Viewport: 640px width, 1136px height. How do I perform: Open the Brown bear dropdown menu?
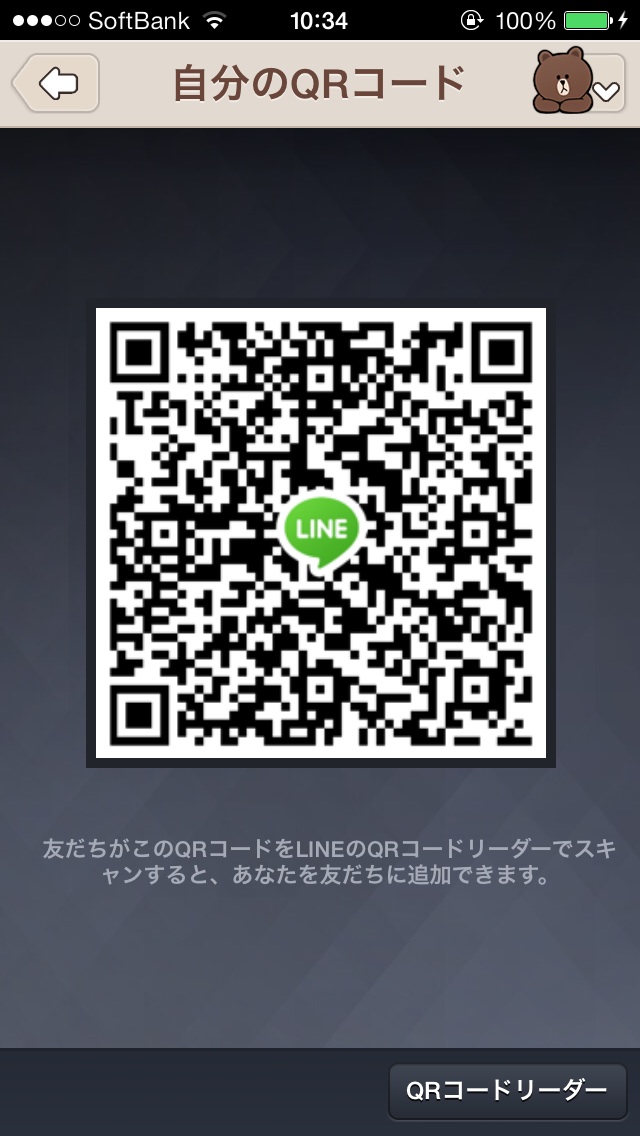coord(580,84)
